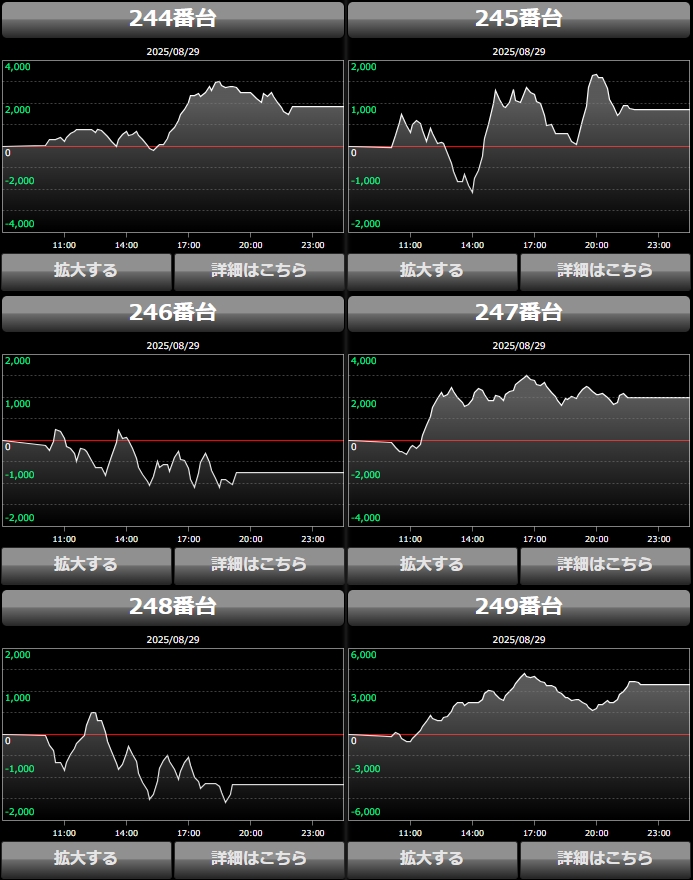Viewport: 693px width, 880px height.
Task: Select the 249番台 header
Action: click(x=519, y=607)
